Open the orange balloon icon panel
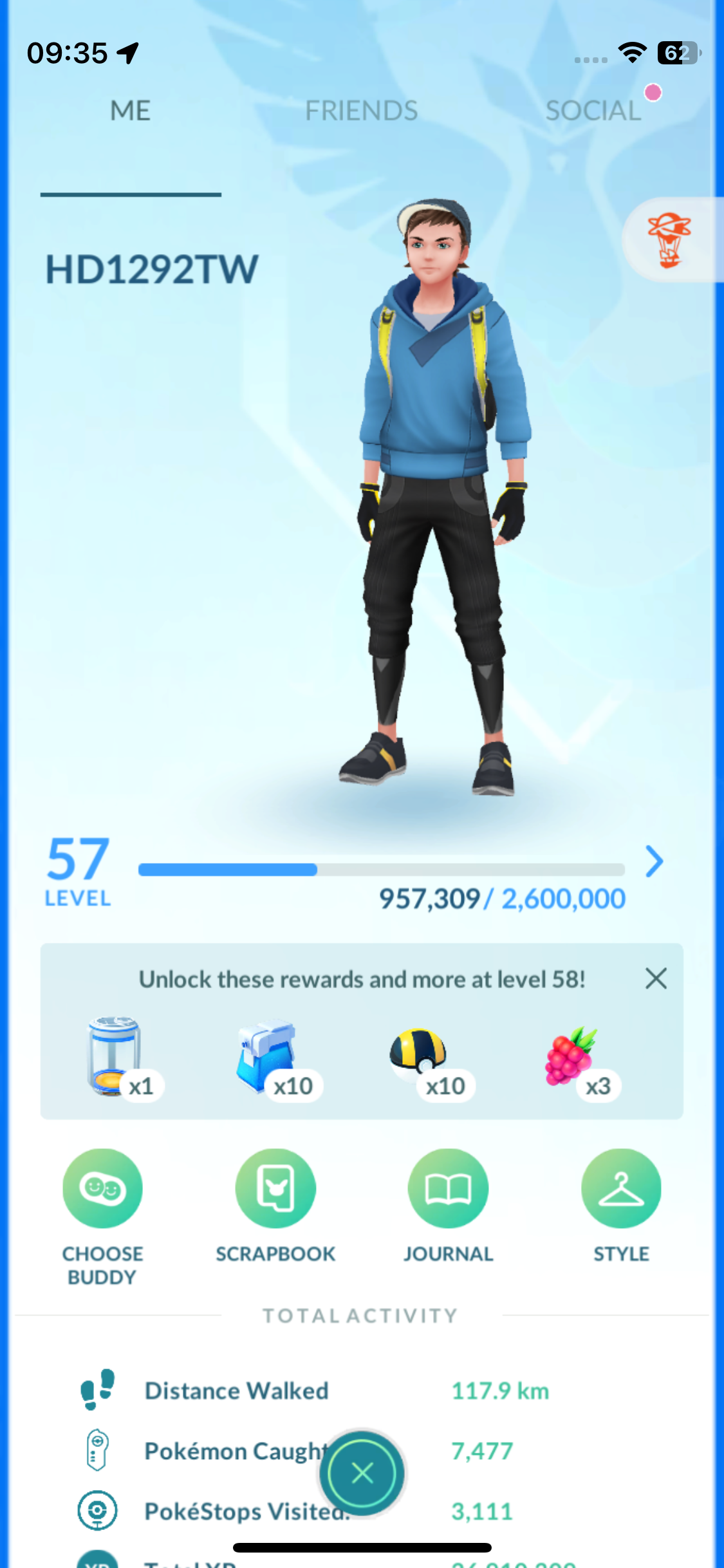The image size is (724, 1568). pos(670,240)
